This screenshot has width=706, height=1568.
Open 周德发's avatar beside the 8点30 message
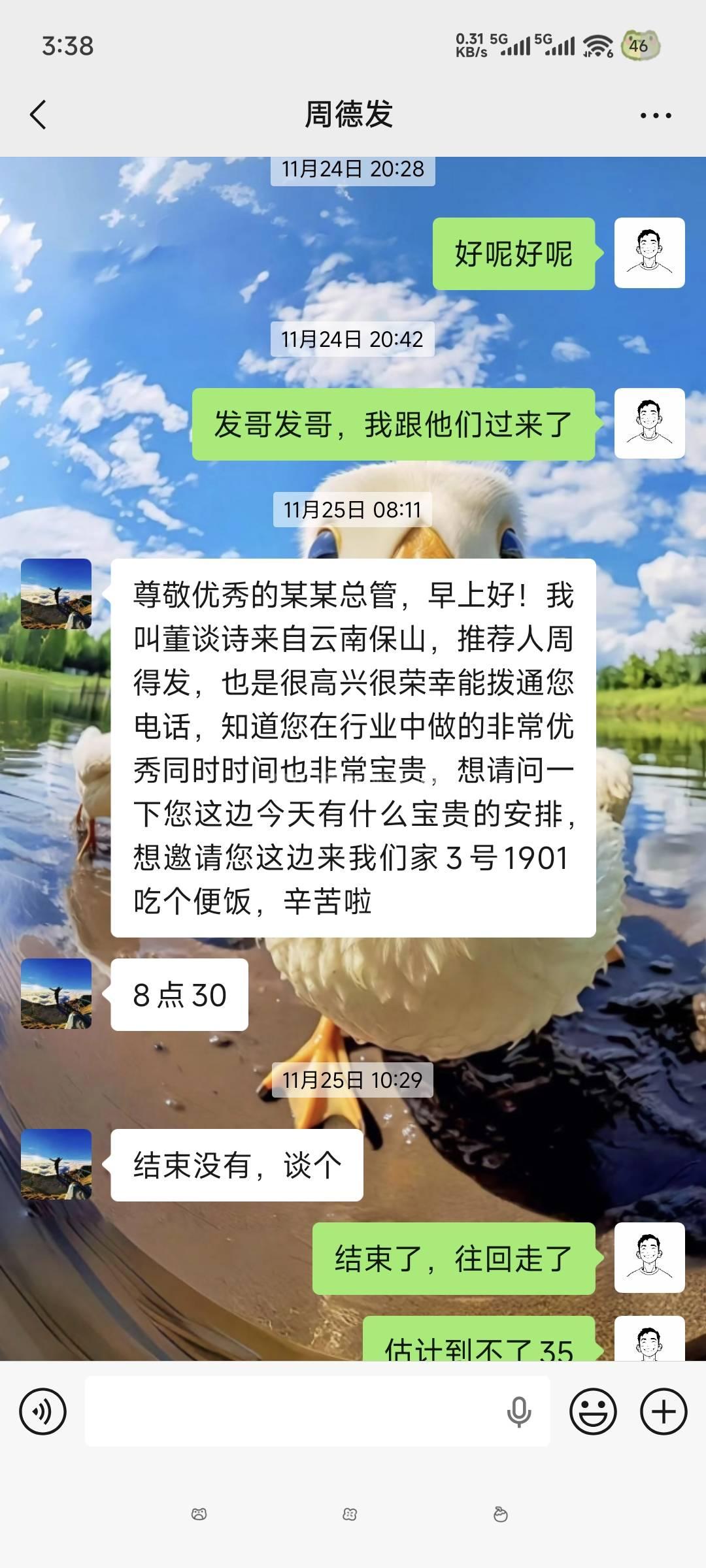(x=56, y=994)
